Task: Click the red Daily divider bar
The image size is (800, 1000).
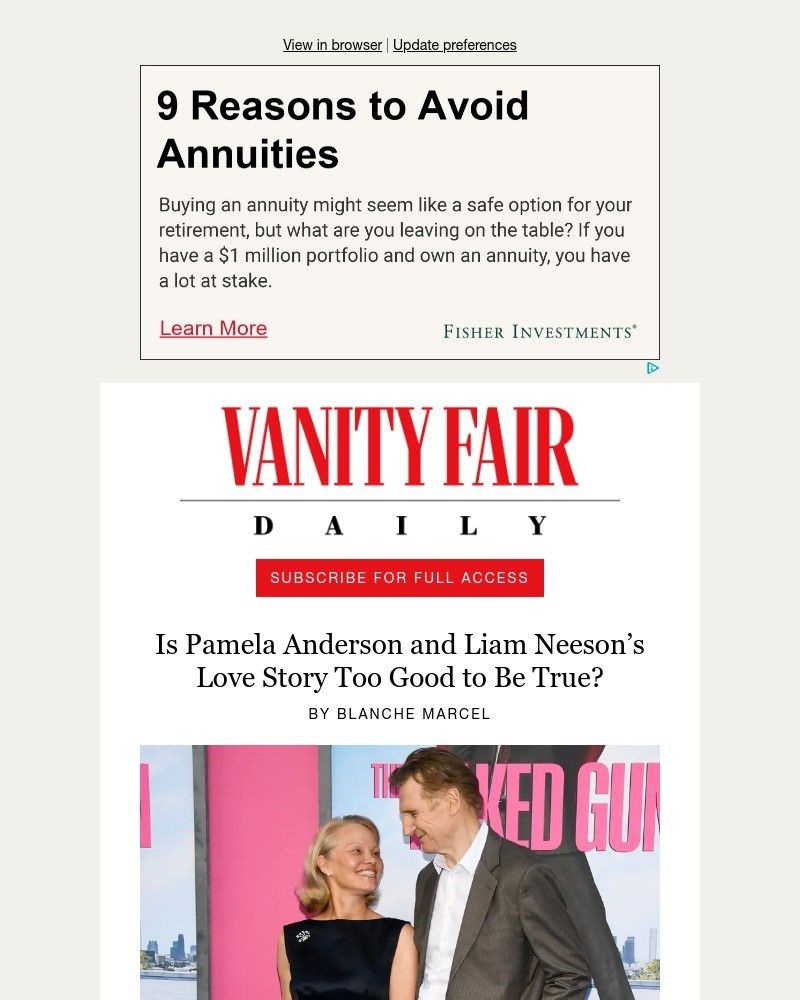Action: pyautogui.click(x=399, y=577)
